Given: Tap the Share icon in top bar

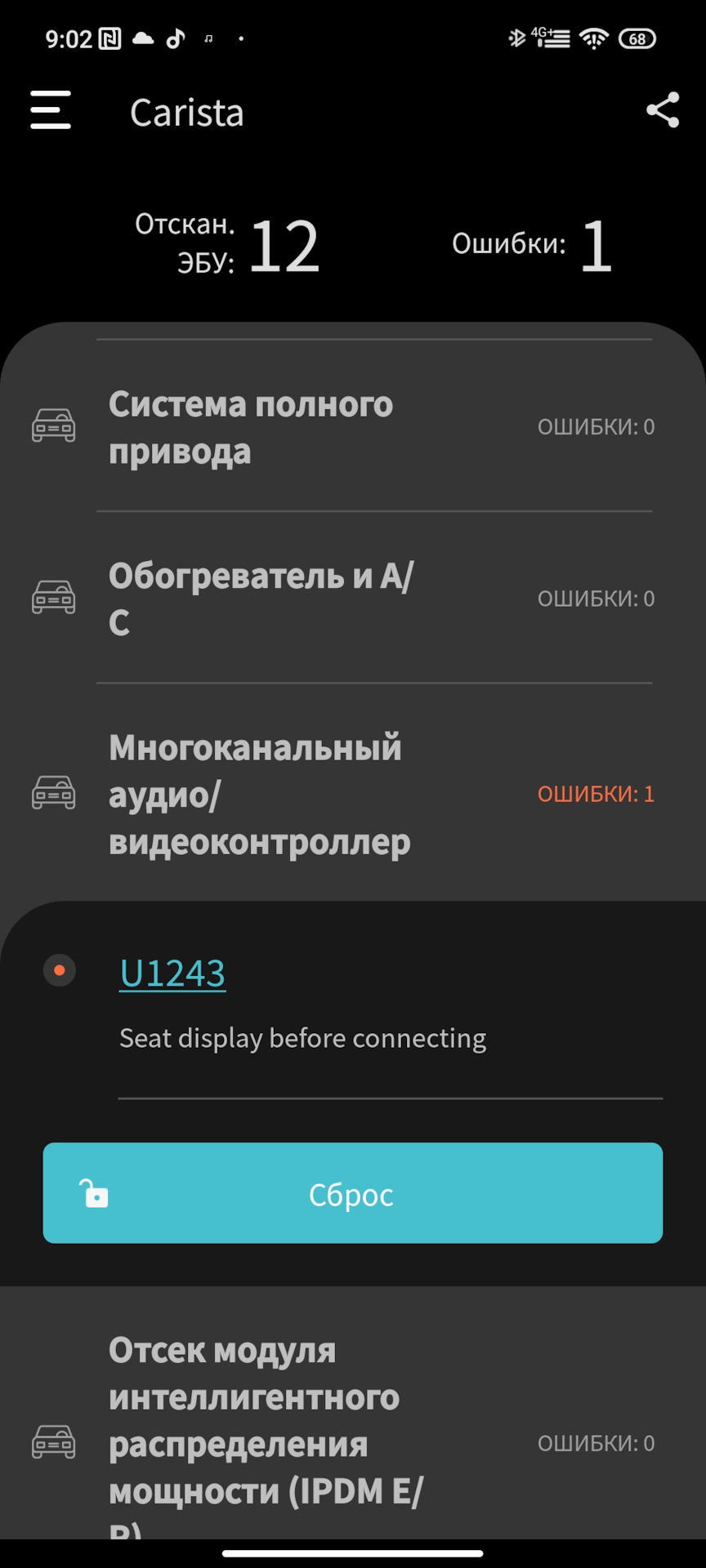Looking at the screenshot, I should [x=662, y=109].
